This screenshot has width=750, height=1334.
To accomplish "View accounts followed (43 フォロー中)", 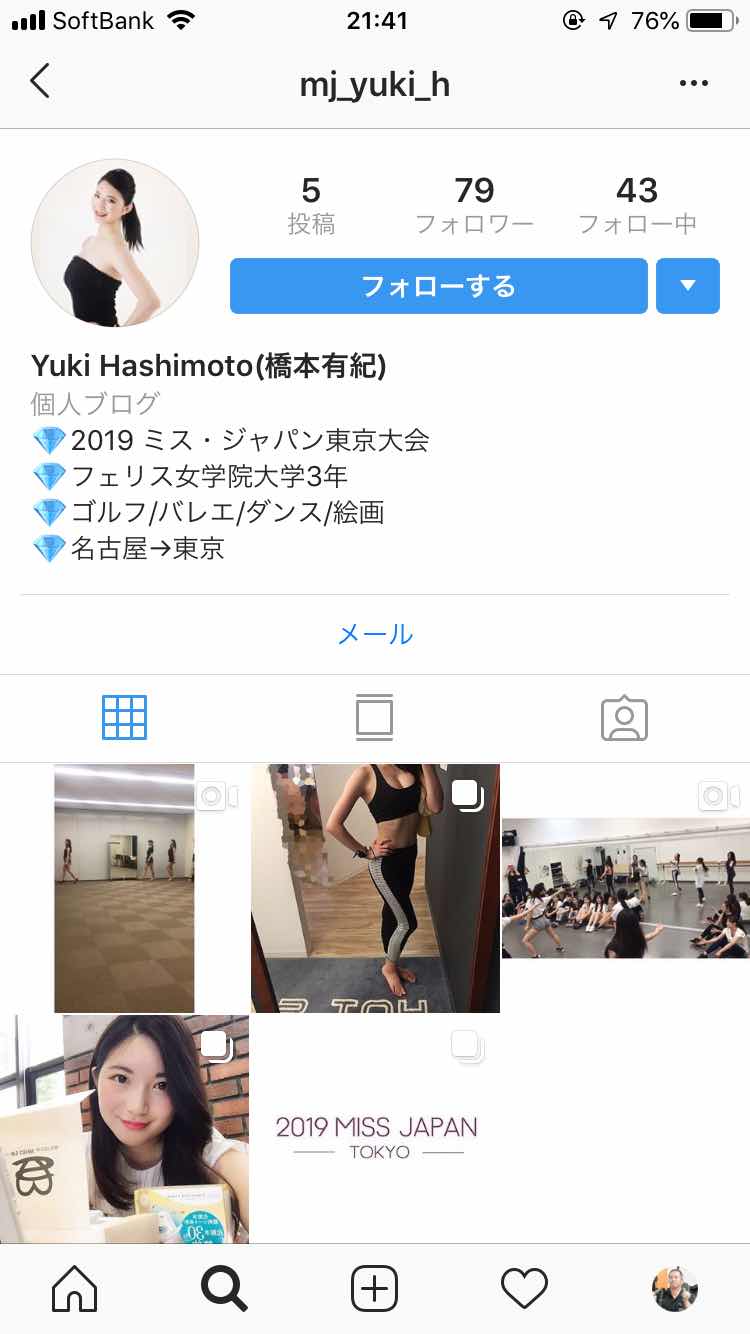I will (637, 205).
